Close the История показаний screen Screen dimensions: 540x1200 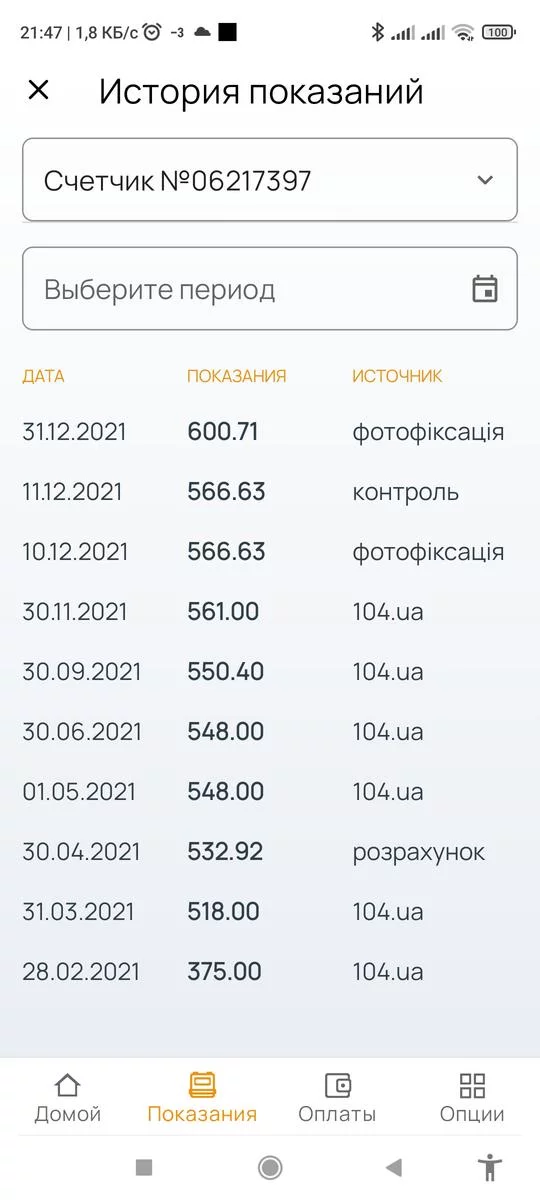[38, 90]
